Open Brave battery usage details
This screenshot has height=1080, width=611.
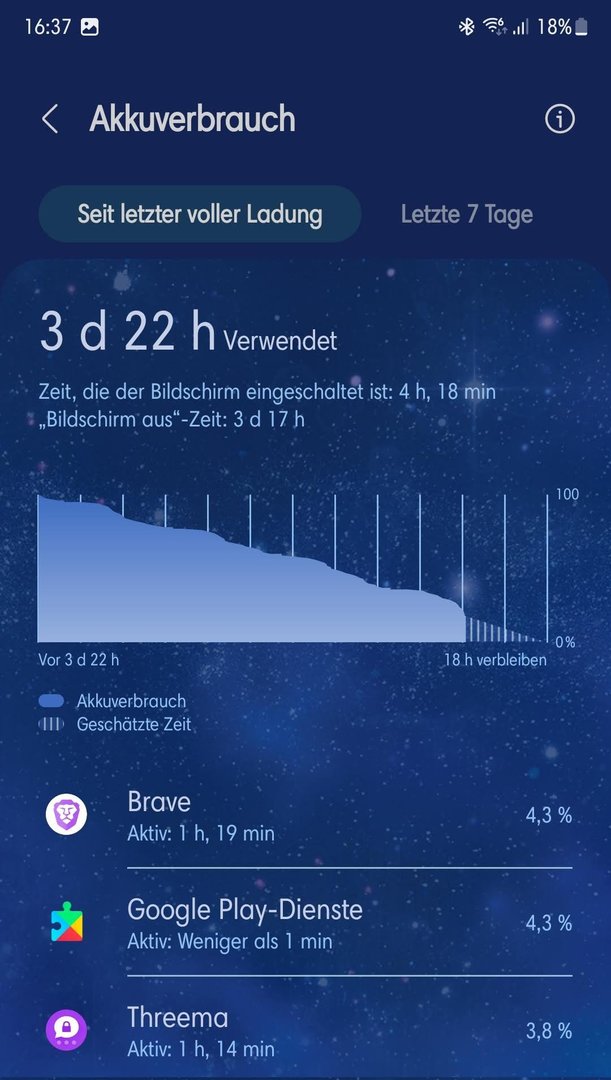pyautogui.click(x=310, y=816)
